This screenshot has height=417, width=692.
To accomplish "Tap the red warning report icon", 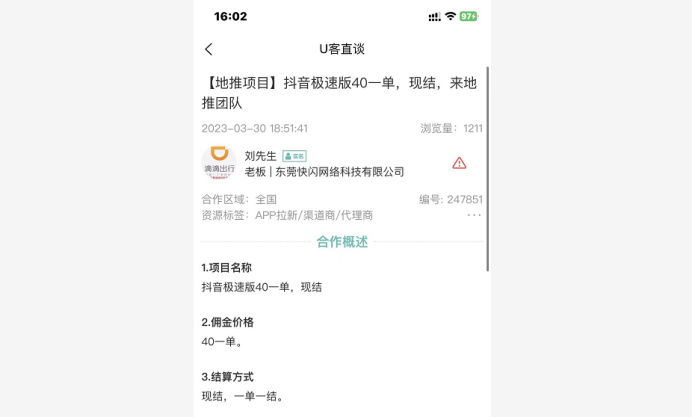I will [459, 163].
